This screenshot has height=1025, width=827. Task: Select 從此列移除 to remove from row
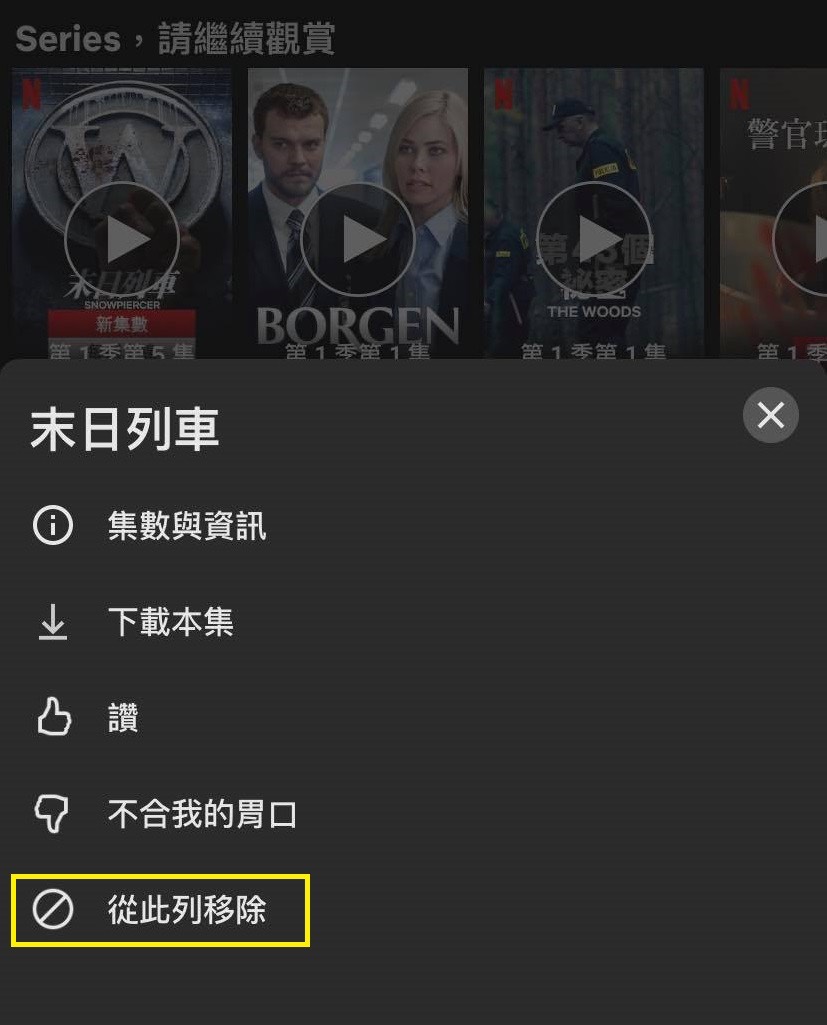tap(186, 910)
